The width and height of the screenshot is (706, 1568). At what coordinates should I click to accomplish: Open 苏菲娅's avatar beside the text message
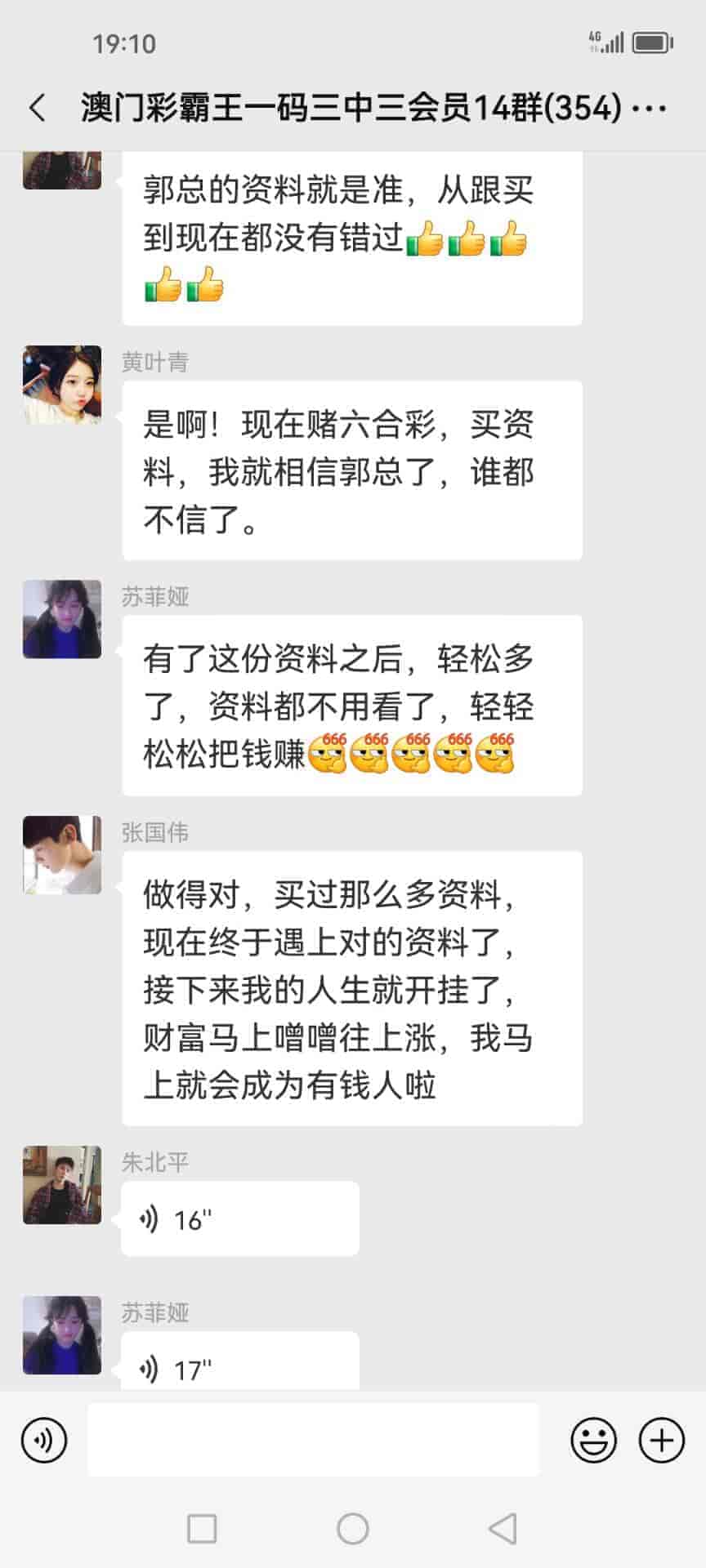tap(62, 619)
